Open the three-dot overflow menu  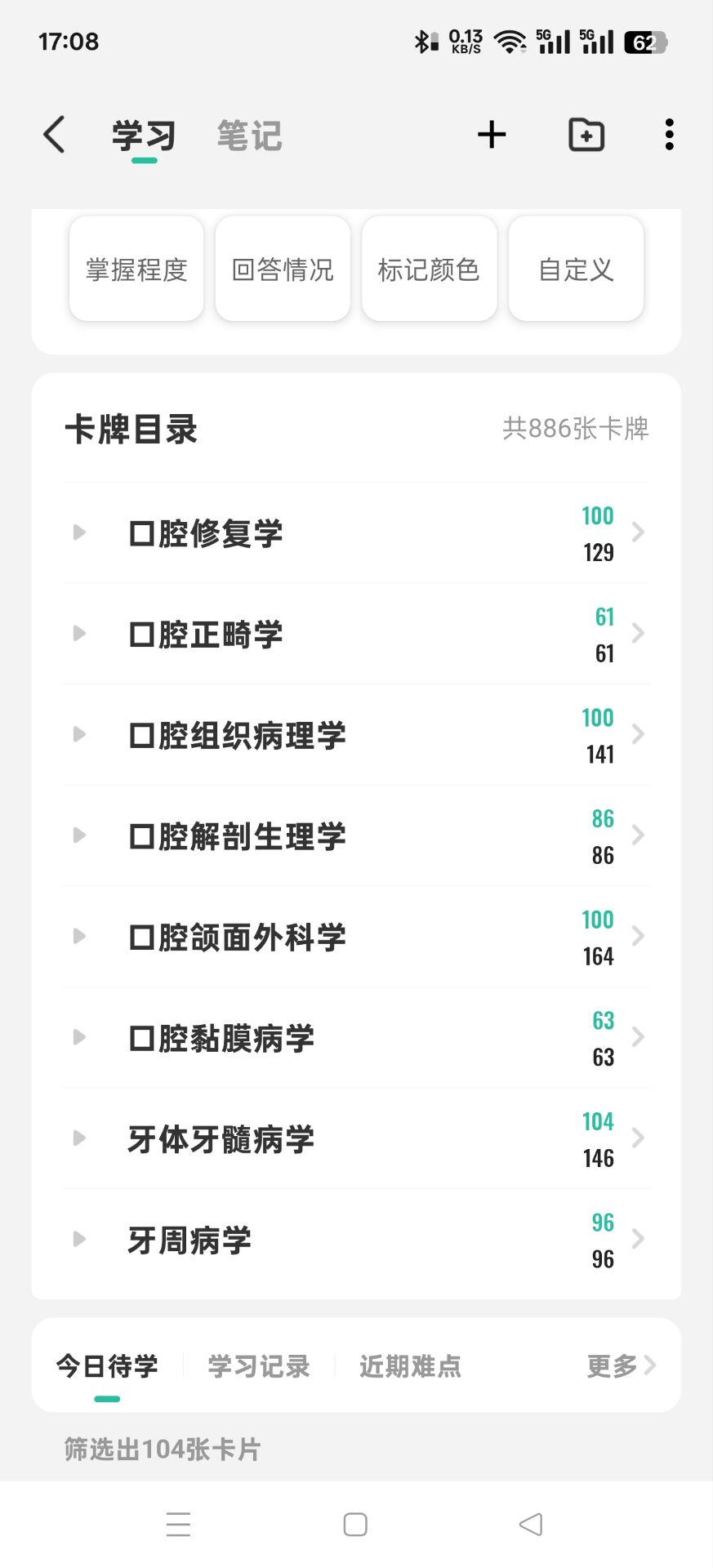[x=670, y=135]
